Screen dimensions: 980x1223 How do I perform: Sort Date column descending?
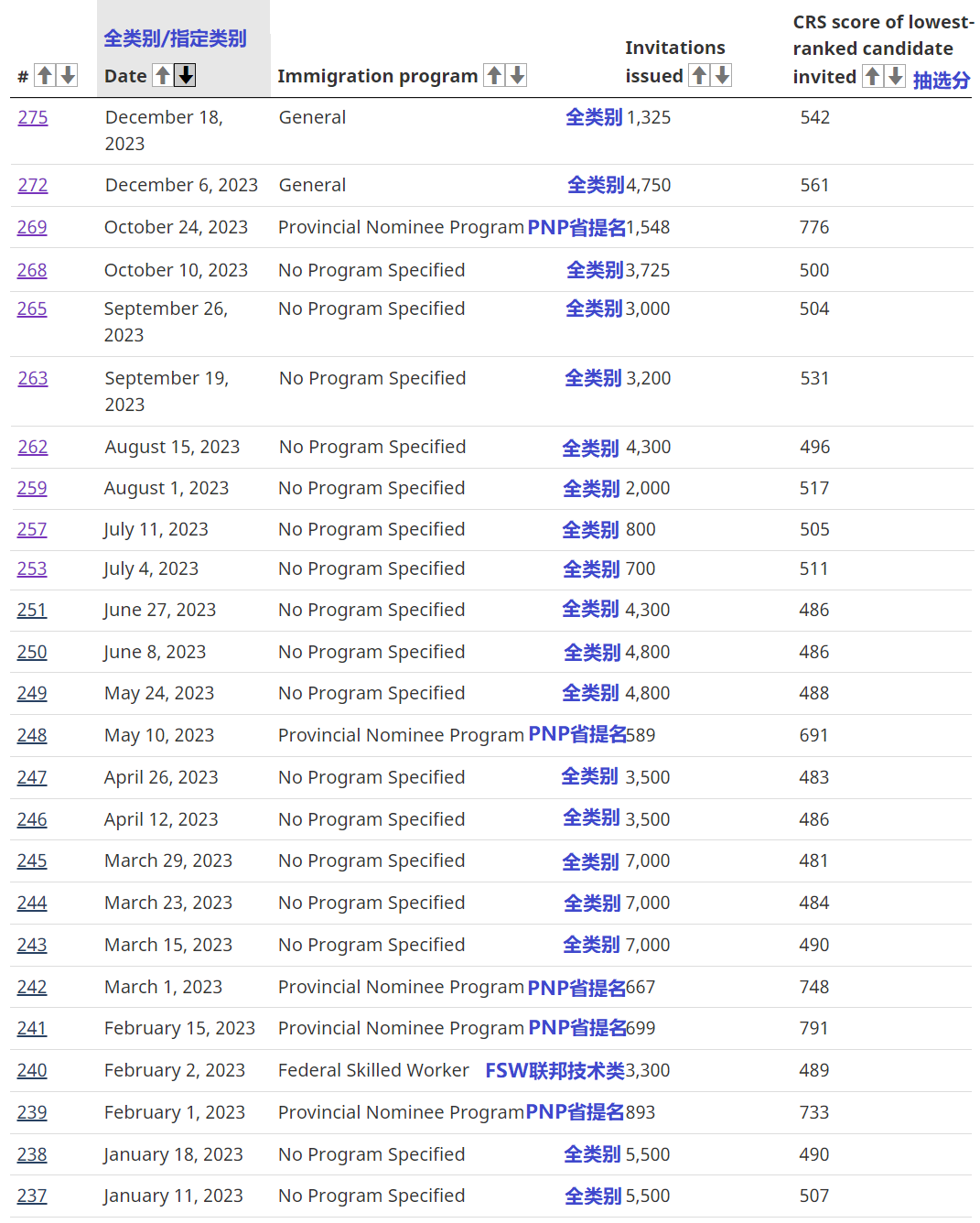[186, 75]
